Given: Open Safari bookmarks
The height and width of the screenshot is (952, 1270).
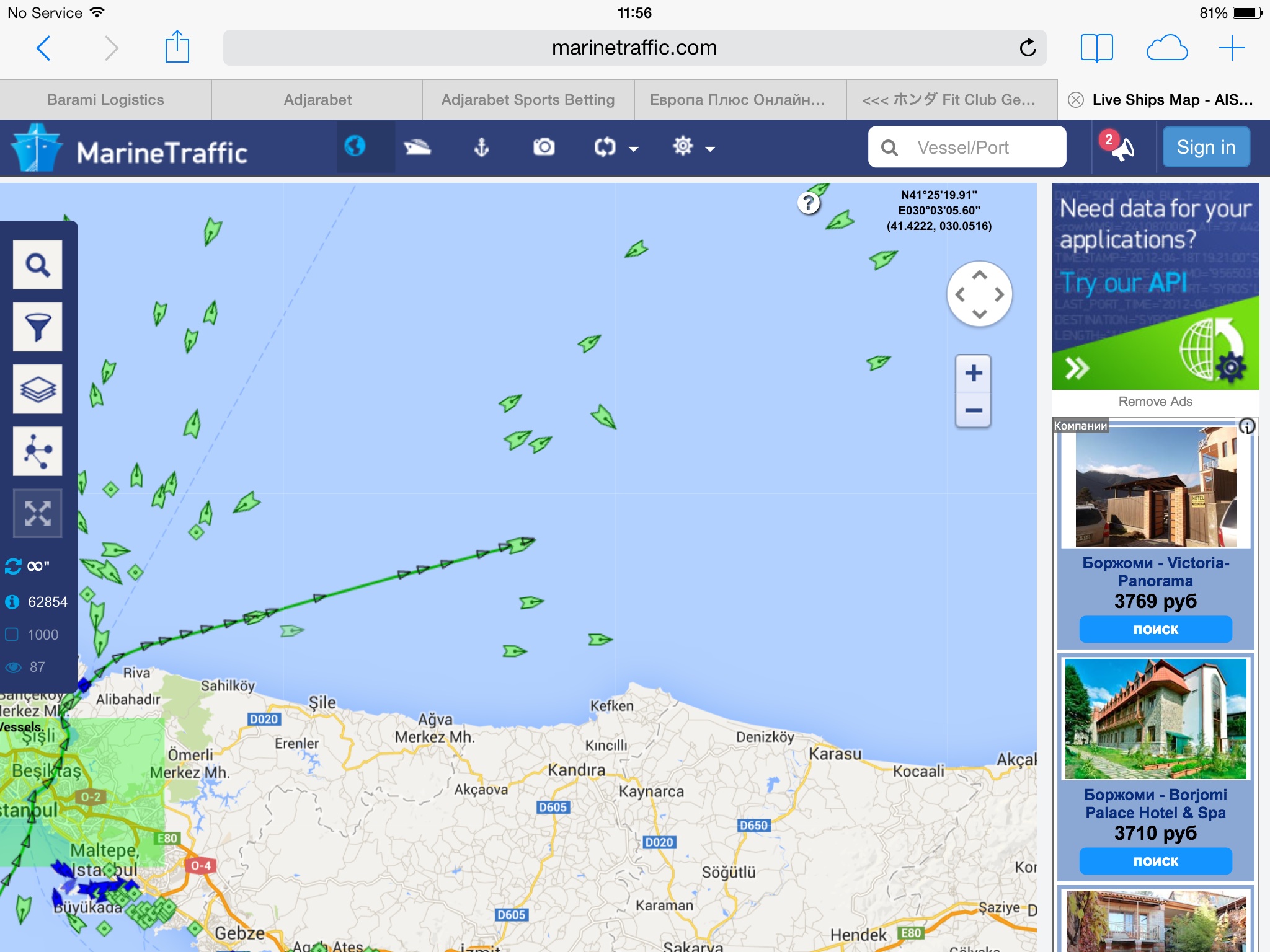Looking at the screenshot, I should point(1096,48).
